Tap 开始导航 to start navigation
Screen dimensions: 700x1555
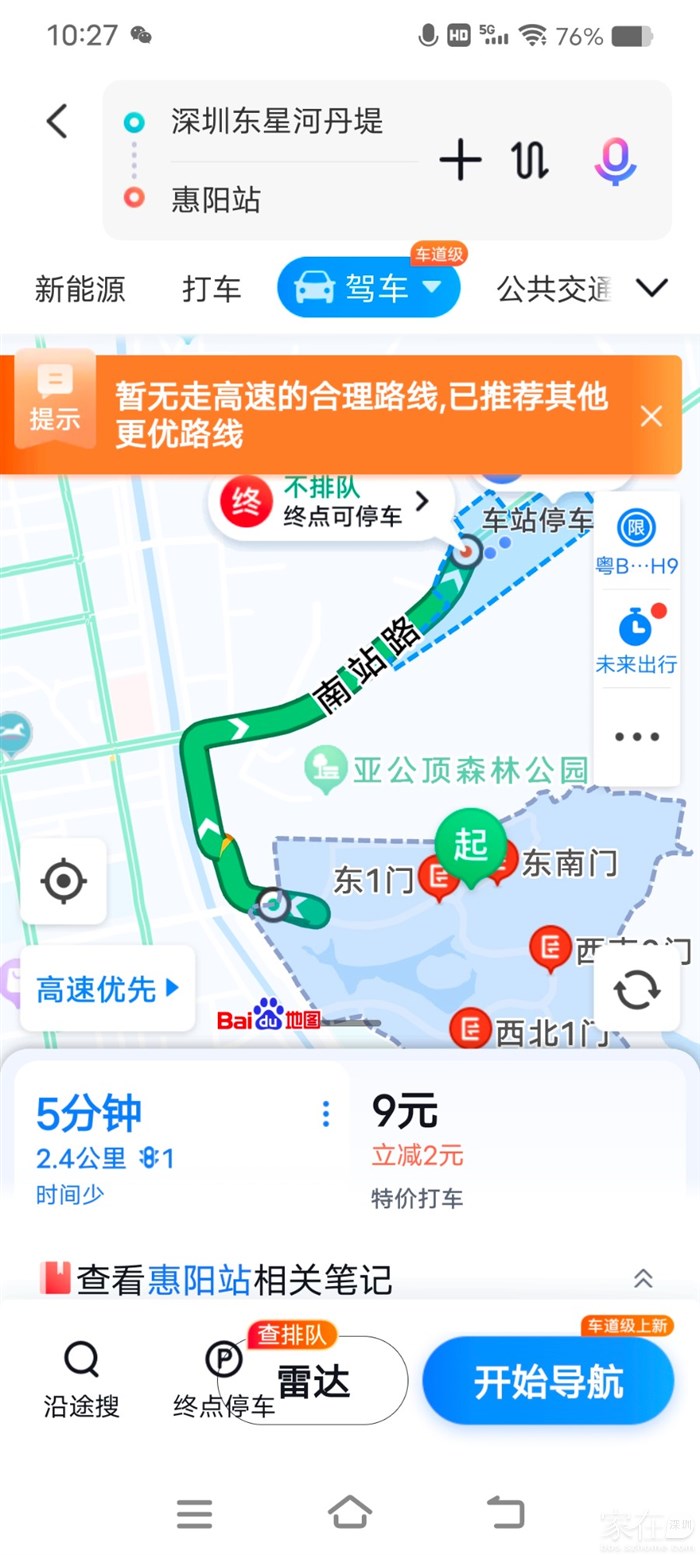548,1381
